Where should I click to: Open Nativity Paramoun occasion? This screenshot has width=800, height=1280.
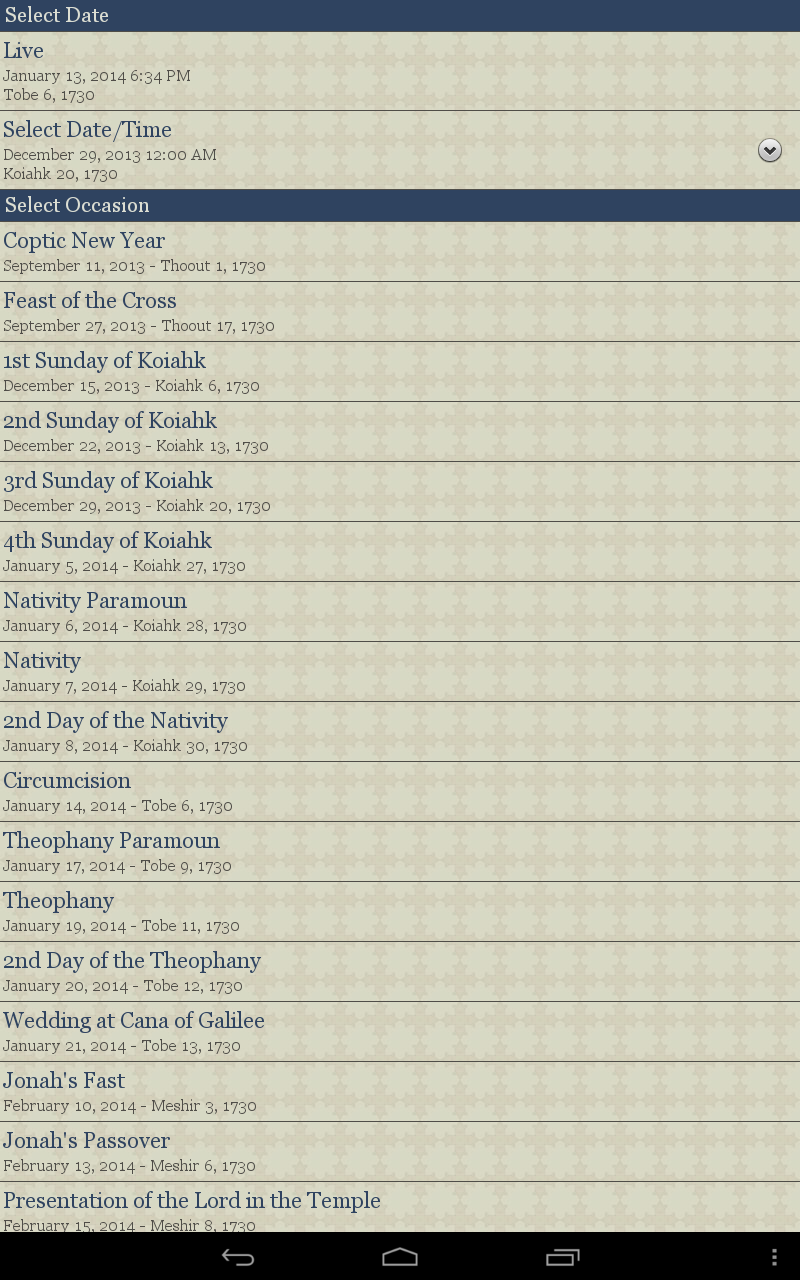click(400, 612)
